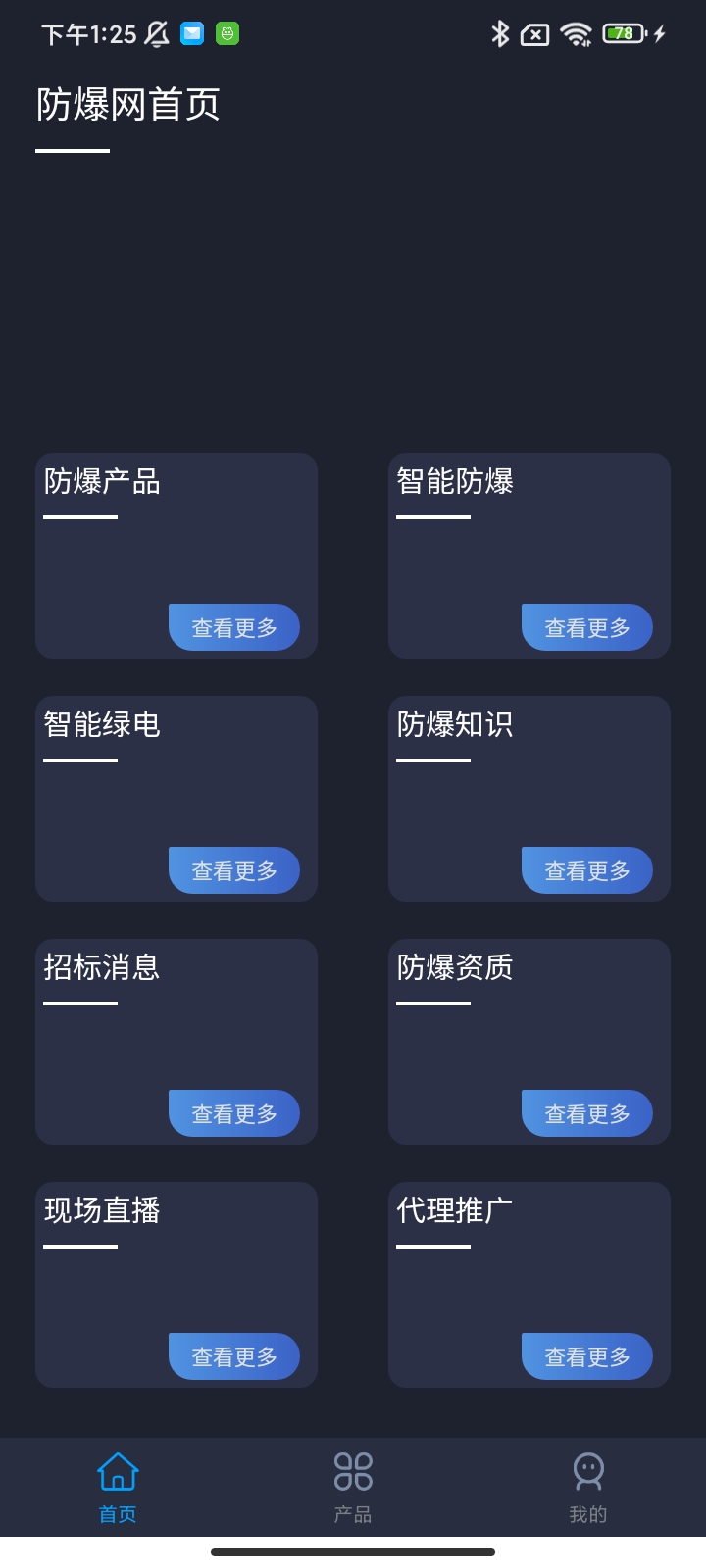Click 查看更多 under 招标消息
This screenshot has width=706, height=1568.
[234, 1113]
